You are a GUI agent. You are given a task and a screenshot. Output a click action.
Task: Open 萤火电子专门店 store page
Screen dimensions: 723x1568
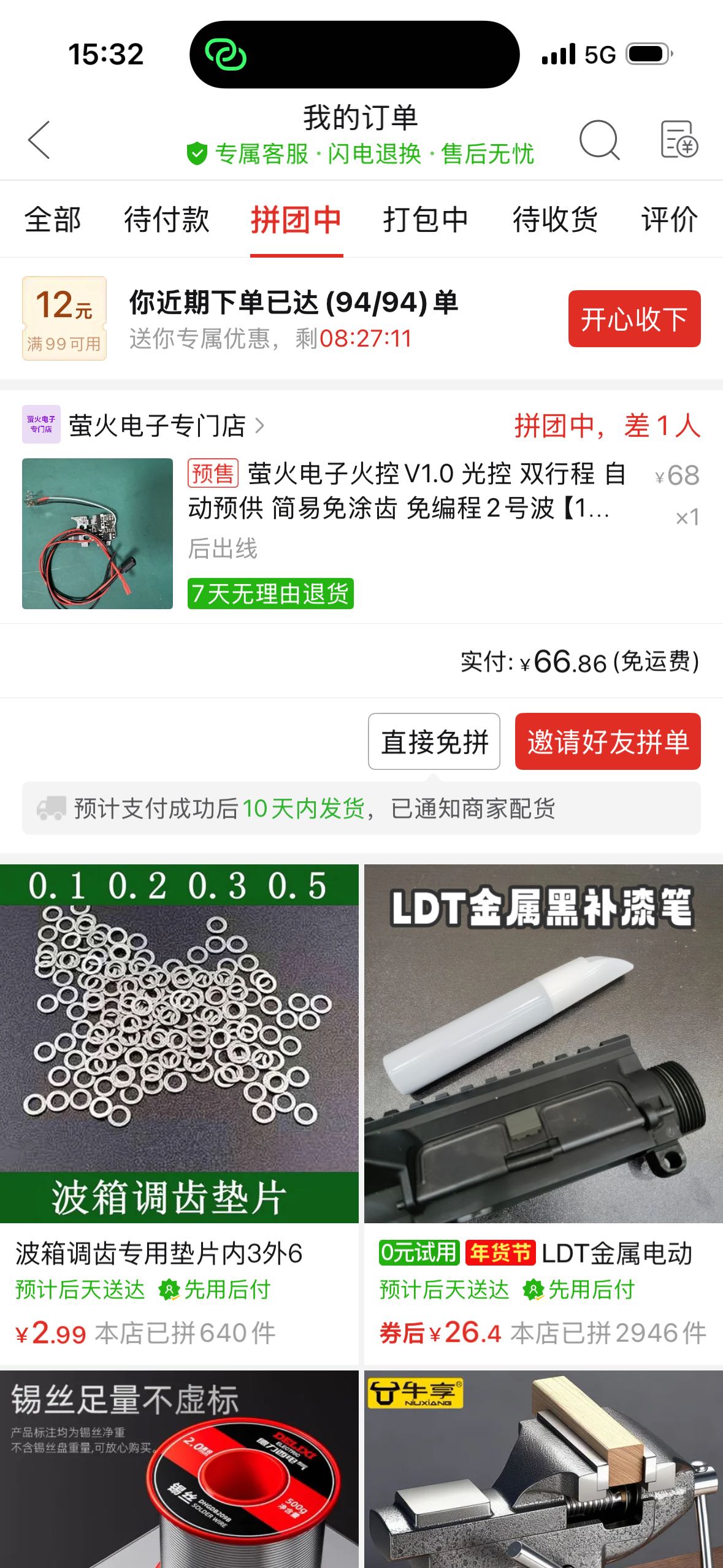pos(157,425)
